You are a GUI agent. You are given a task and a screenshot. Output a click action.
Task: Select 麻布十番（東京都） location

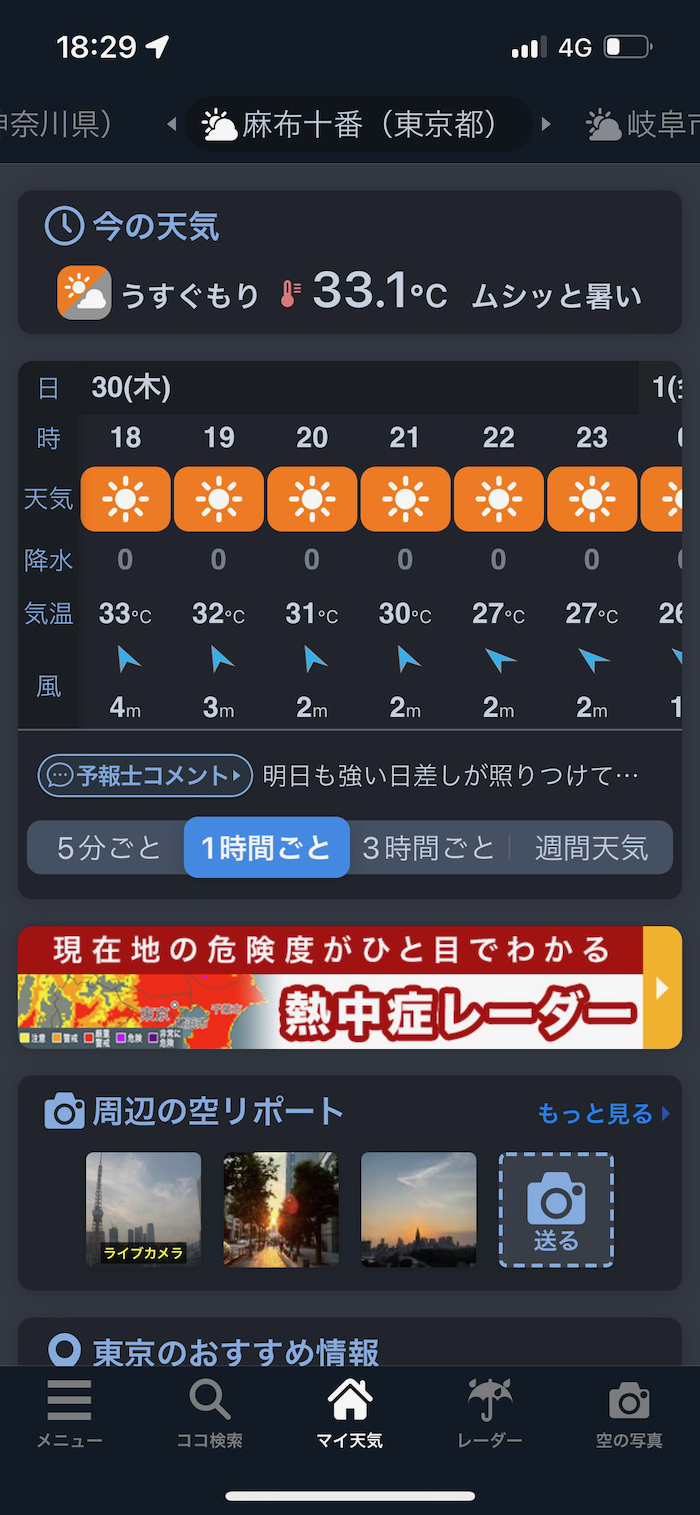pos(358,125)
